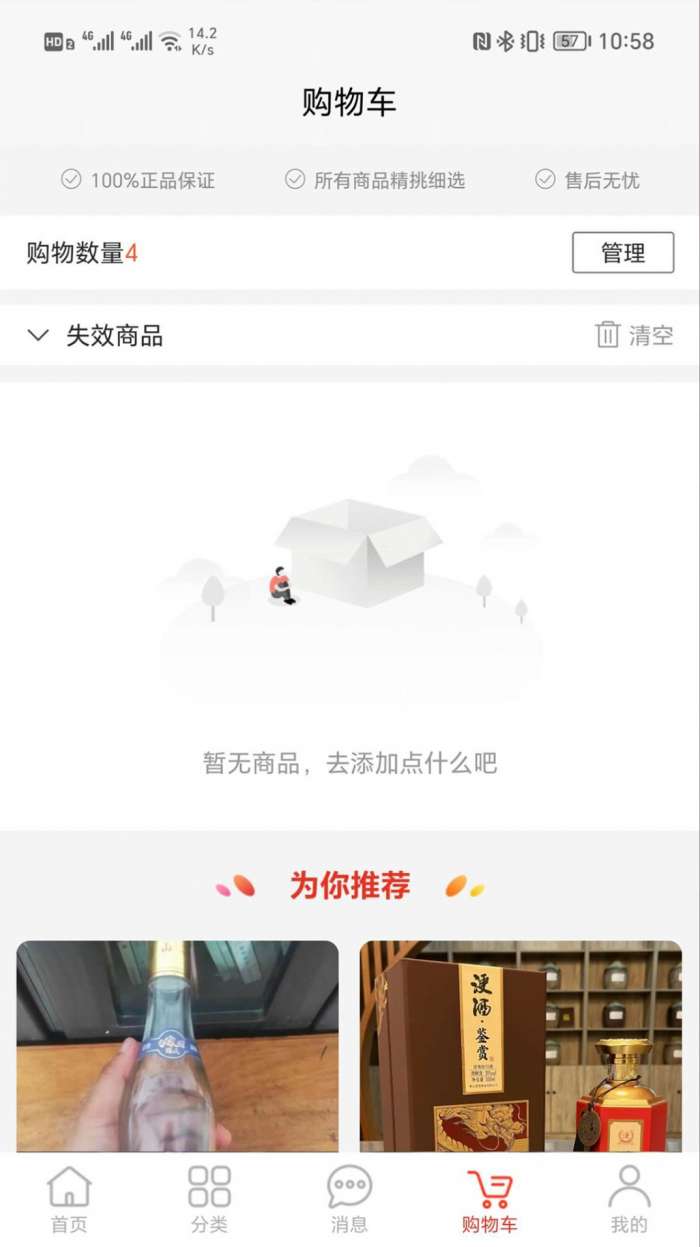Open the 消息 tab
This screenshot has height=1247, width=700.
(349, 1199)
